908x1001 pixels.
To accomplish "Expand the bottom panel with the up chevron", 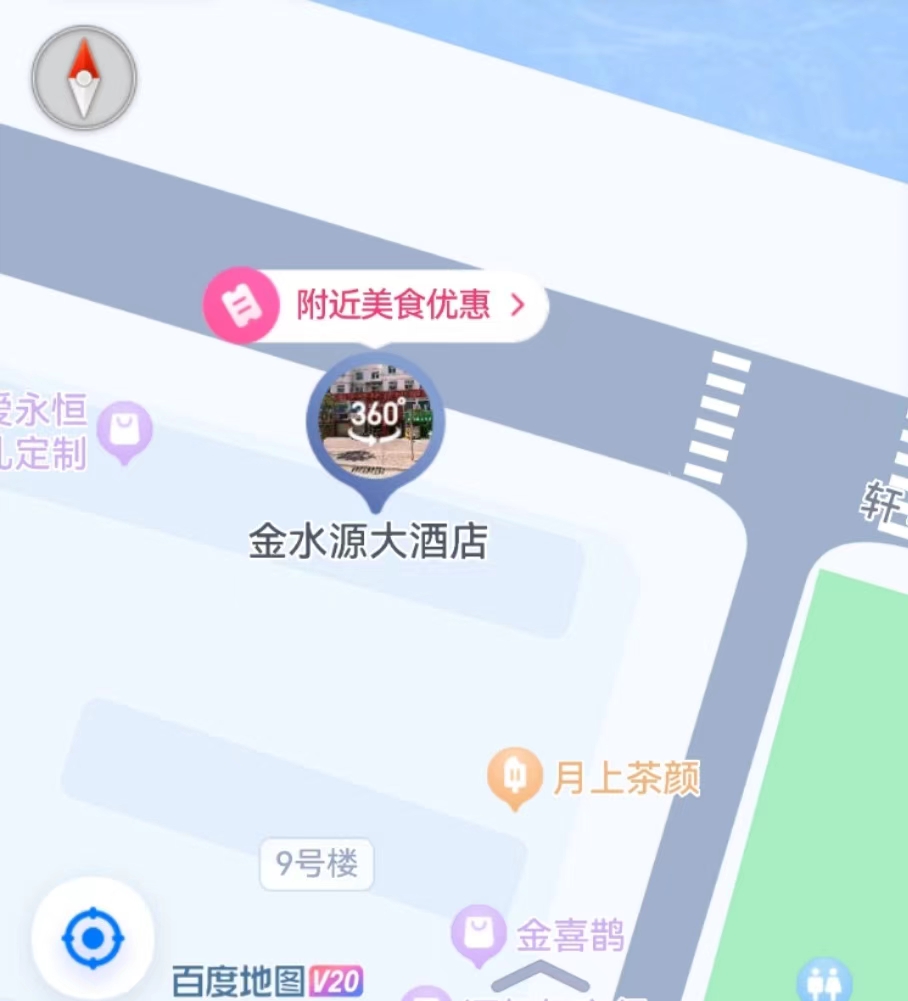I will pos(540,975).
